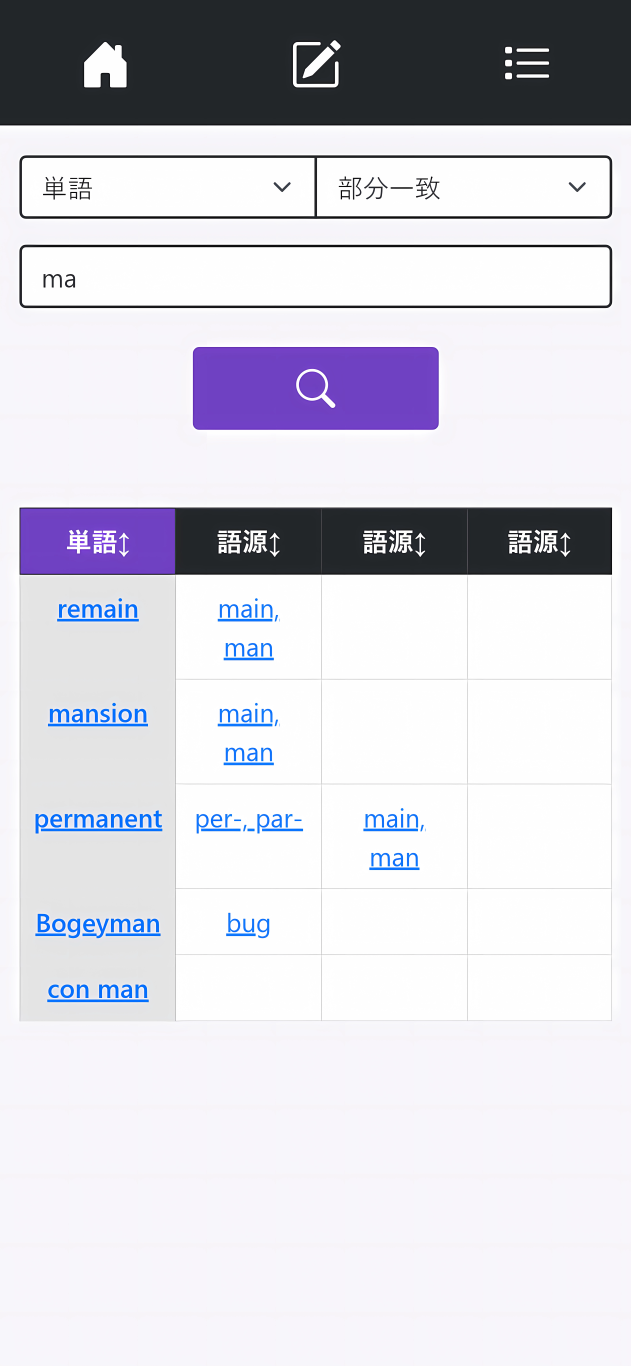Viewport: 631px width, 1366px height.
Task: Open the edit pencil icon
Action: [x=316, y=64]
